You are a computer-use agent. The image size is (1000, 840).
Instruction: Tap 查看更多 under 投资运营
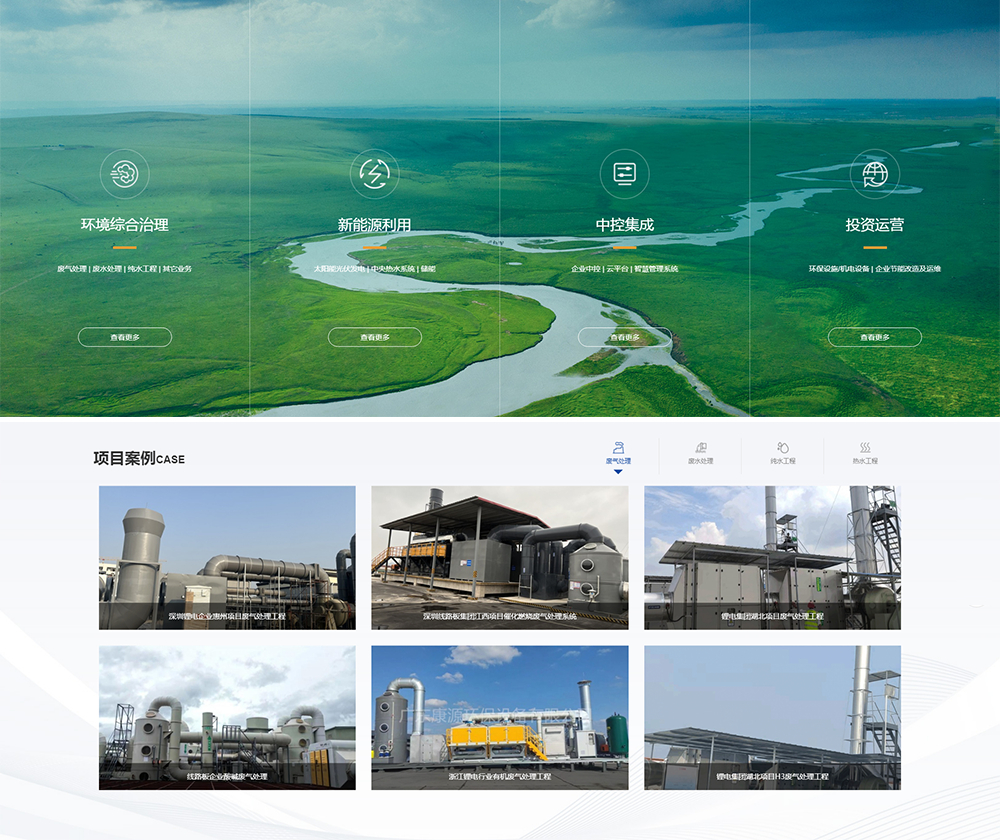[x=875, y=337]
